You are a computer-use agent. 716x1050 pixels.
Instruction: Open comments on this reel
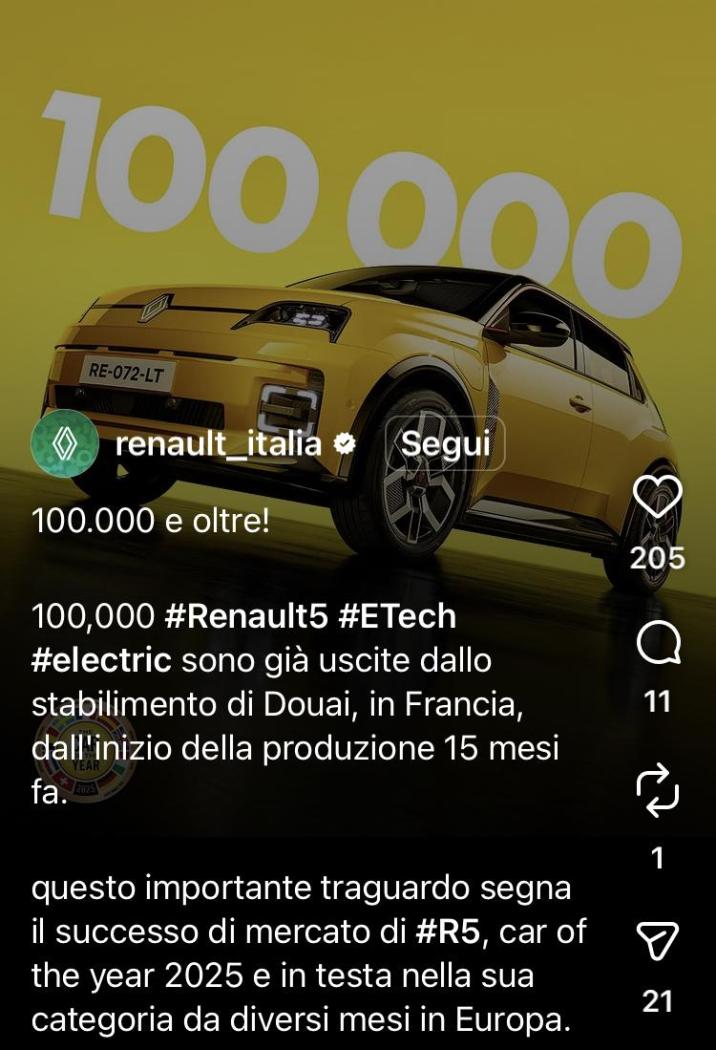658,645
